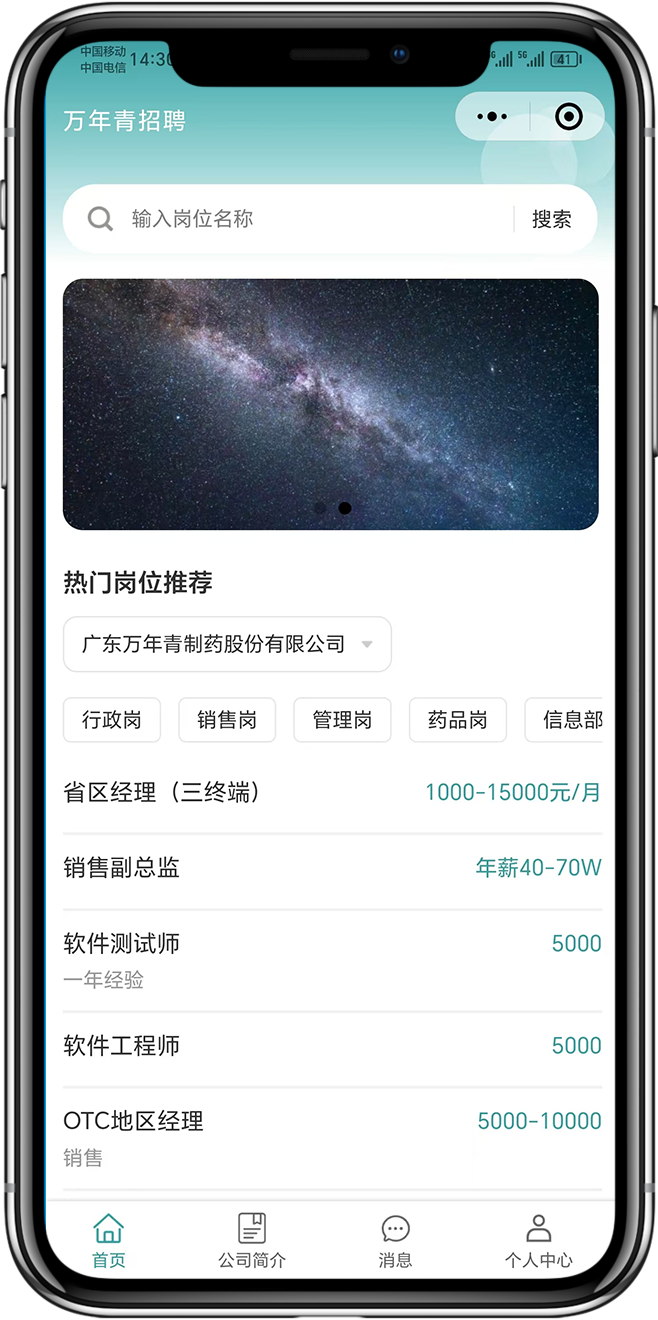
Task: Open the OTC地区经理 job listing
Action: coord(332,1136)
